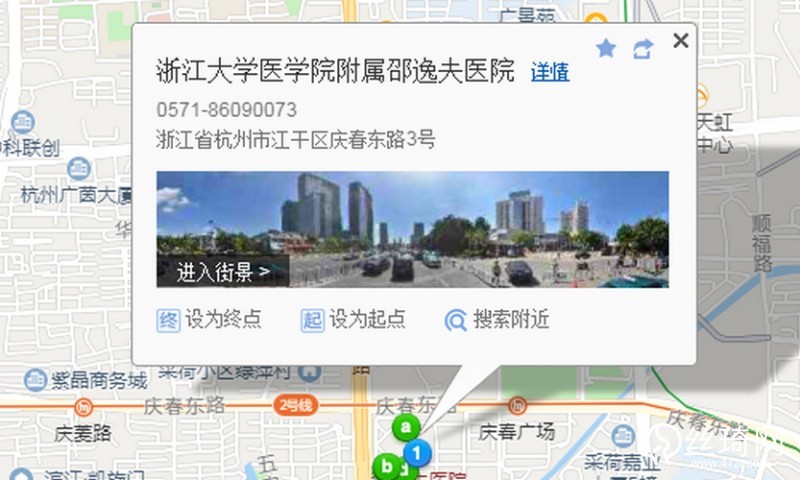
Task: Search nearby with 搜索附近
Action: tap(497, 320)
